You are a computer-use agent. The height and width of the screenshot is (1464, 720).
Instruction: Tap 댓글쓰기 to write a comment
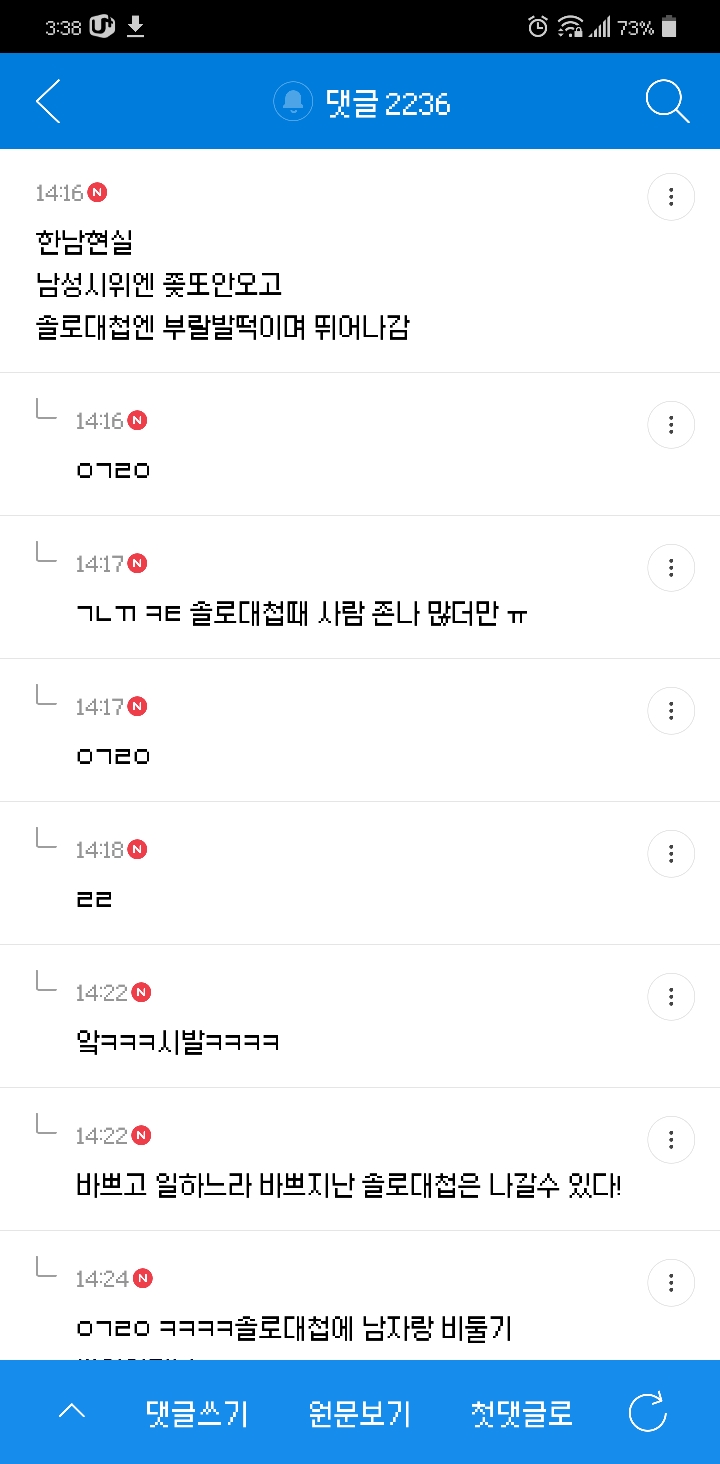click(x=197, y=1413)
